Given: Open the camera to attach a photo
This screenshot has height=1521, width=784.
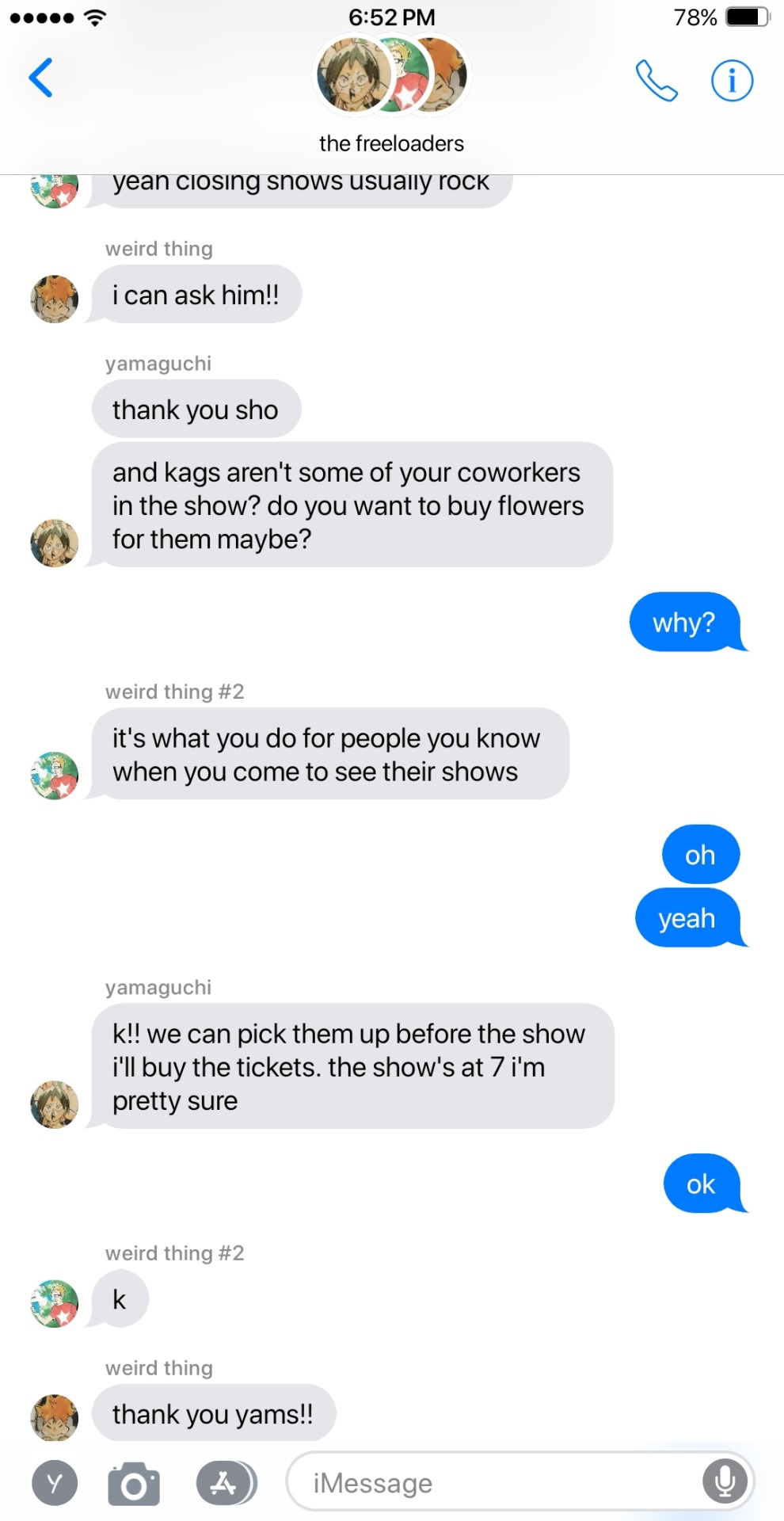Looking at the screenshot, I should 134,1484.
